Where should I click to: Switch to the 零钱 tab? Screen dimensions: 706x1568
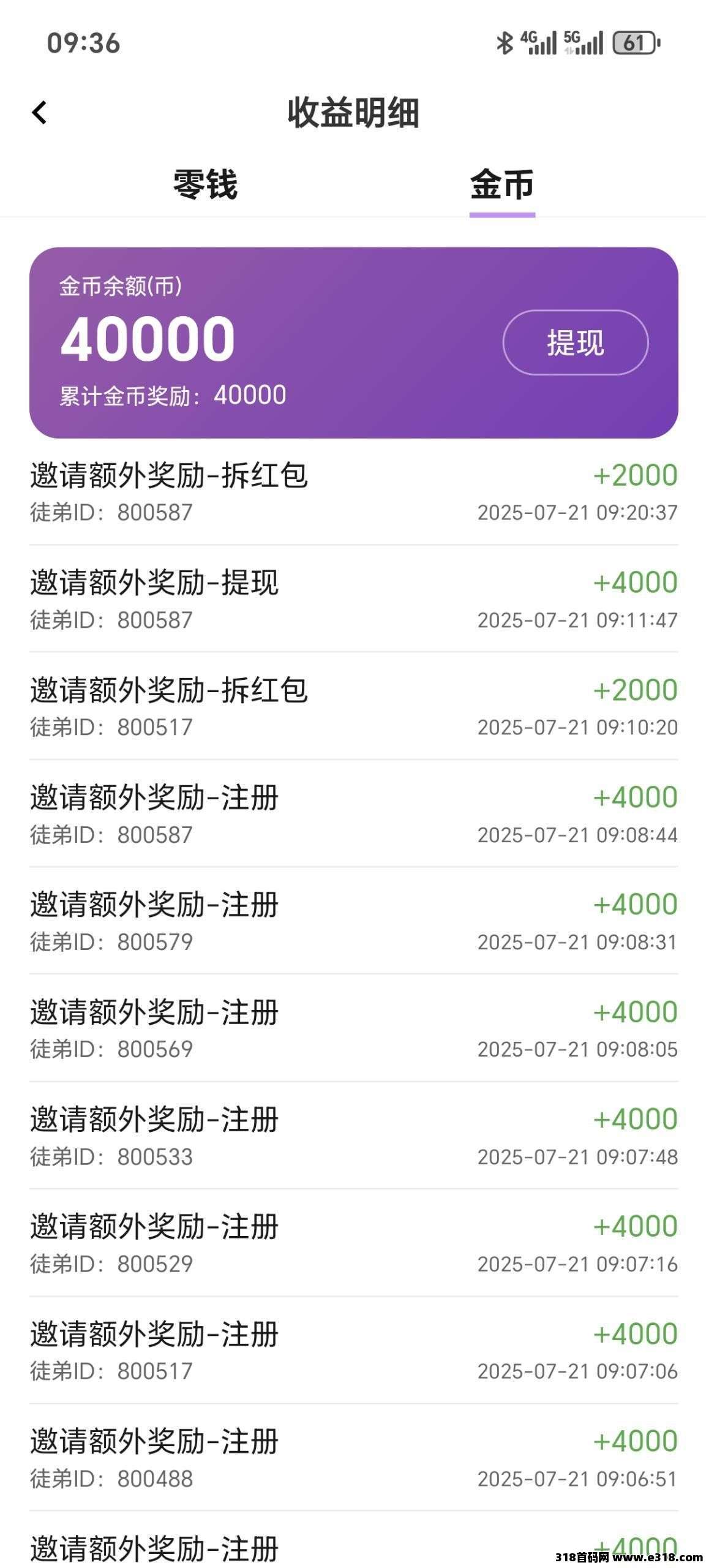[205, 184]
